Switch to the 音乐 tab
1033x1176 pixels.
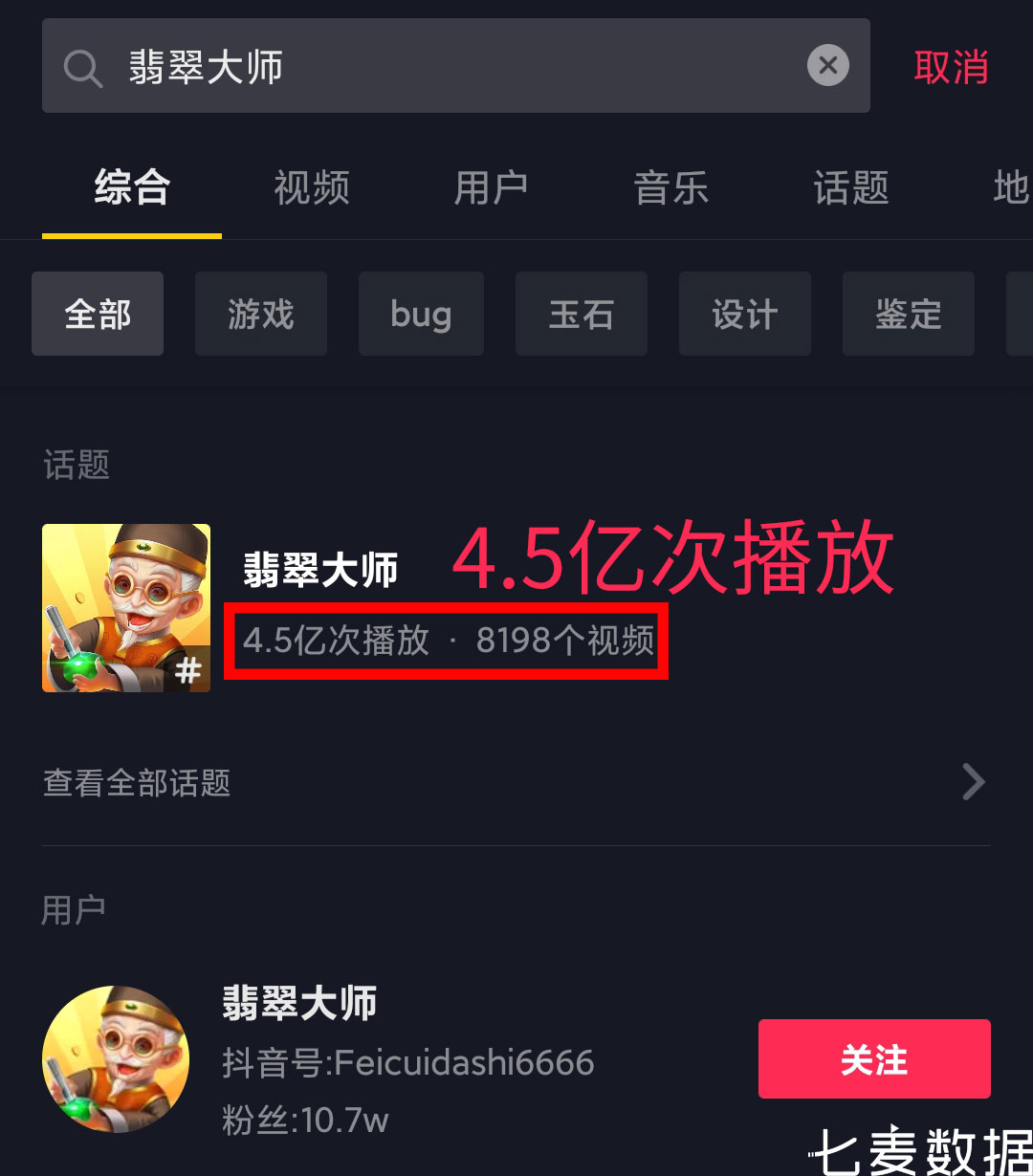(670, 187)
